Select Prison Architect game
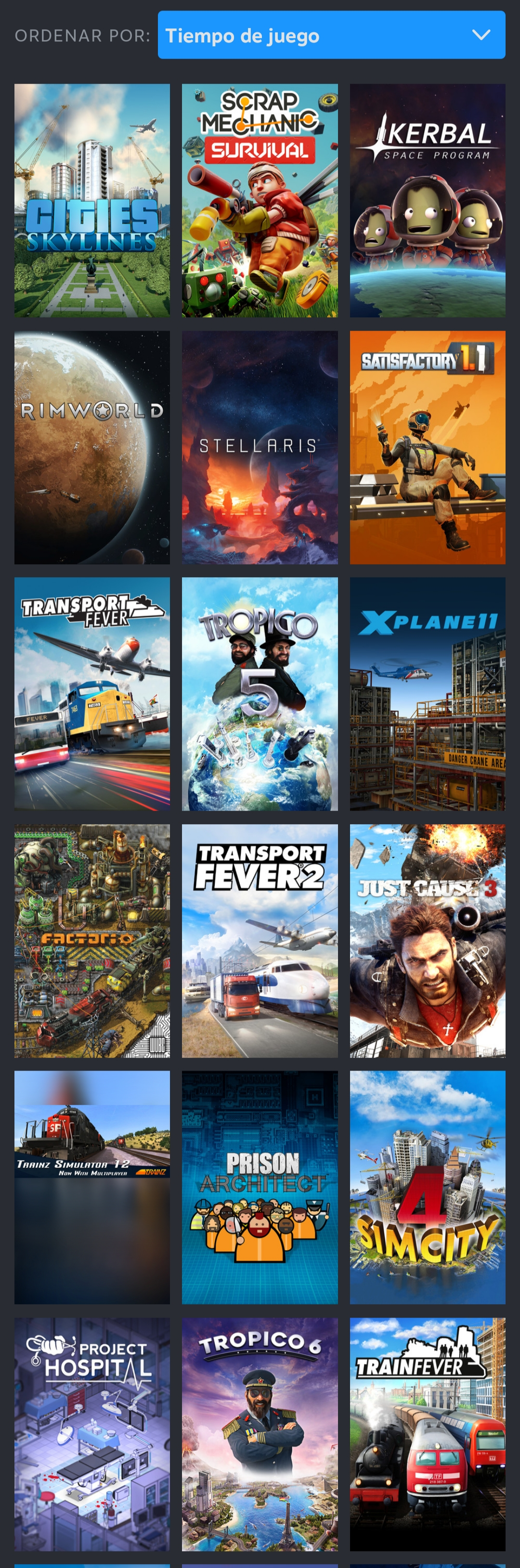The height and width of the screenshot is (1568, 520). pyautogui.click(x=260, y=1188)
